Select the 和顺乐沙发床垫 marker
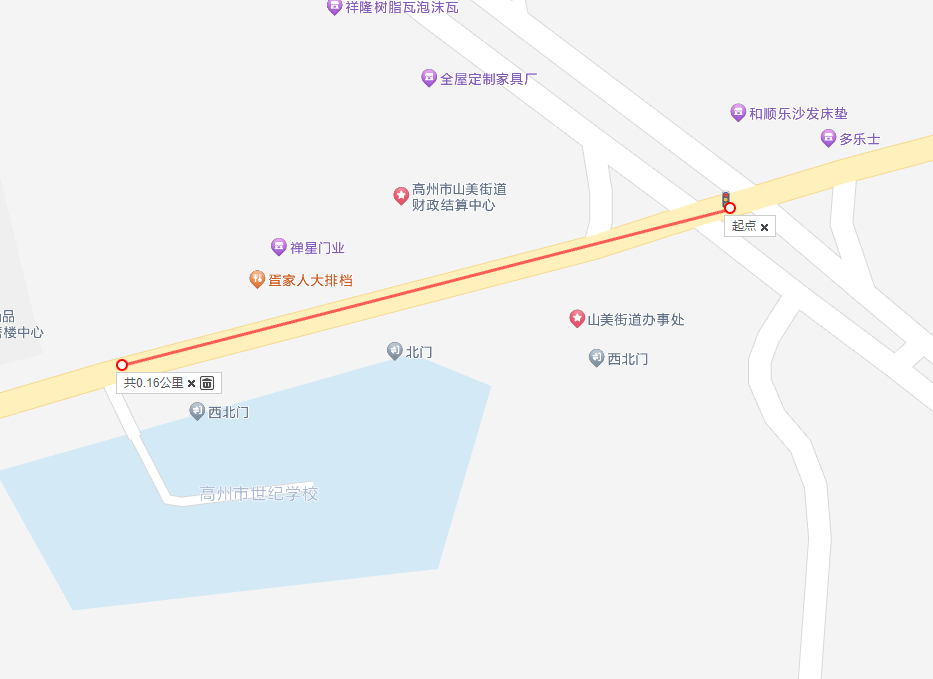The image size is (933, 679). (738, 113)
